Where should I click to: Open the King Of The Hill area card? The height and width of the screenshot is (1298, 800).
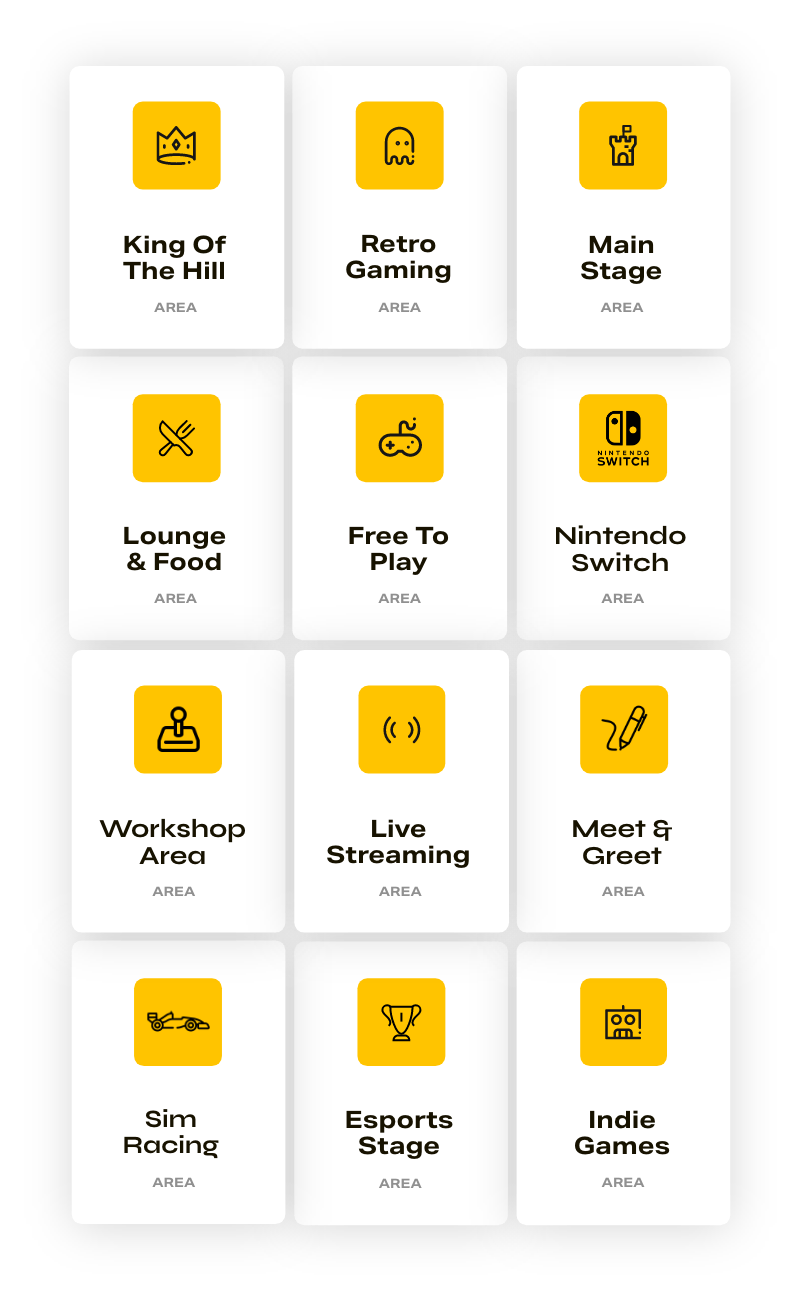176,208
